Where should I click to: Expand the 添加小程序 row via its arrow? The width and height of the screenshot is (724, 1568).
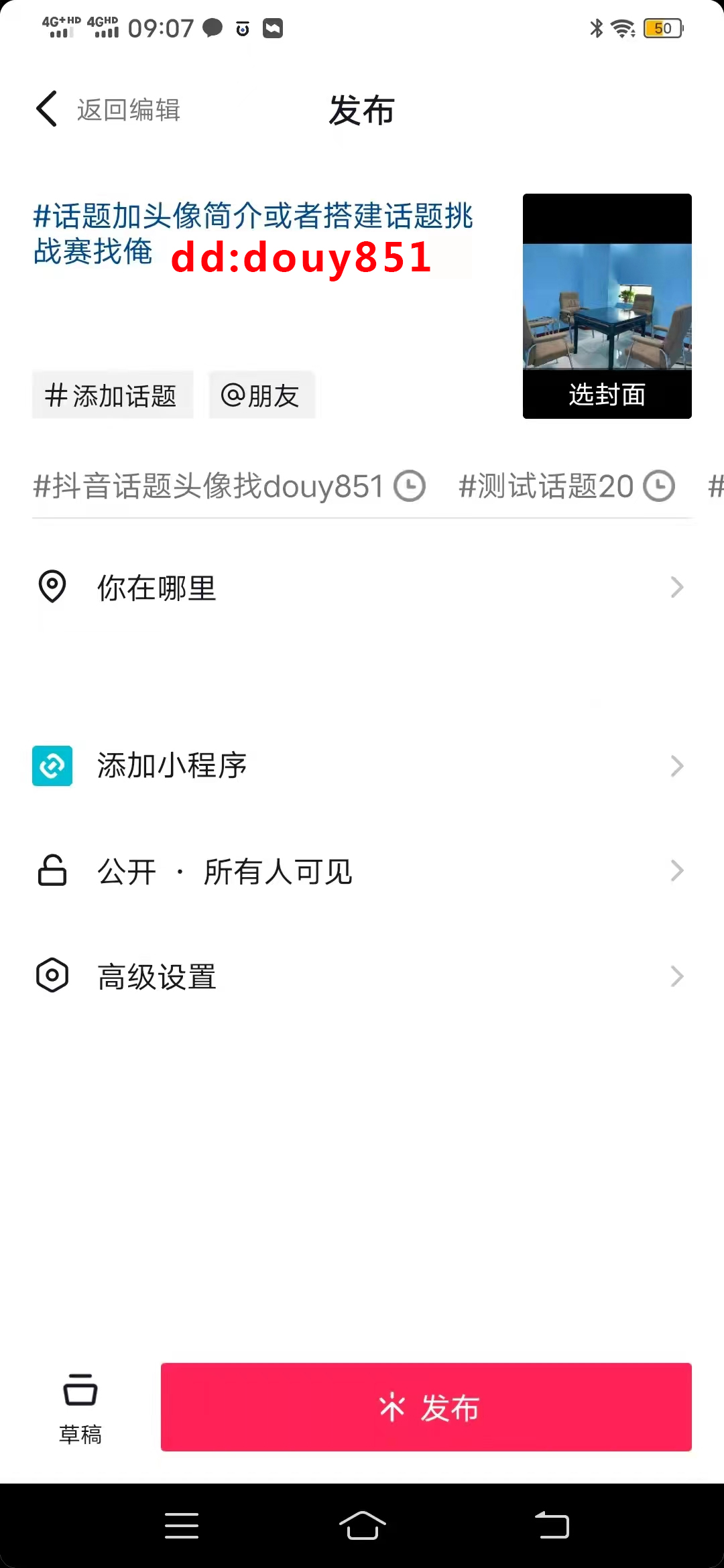click(676, 766)
